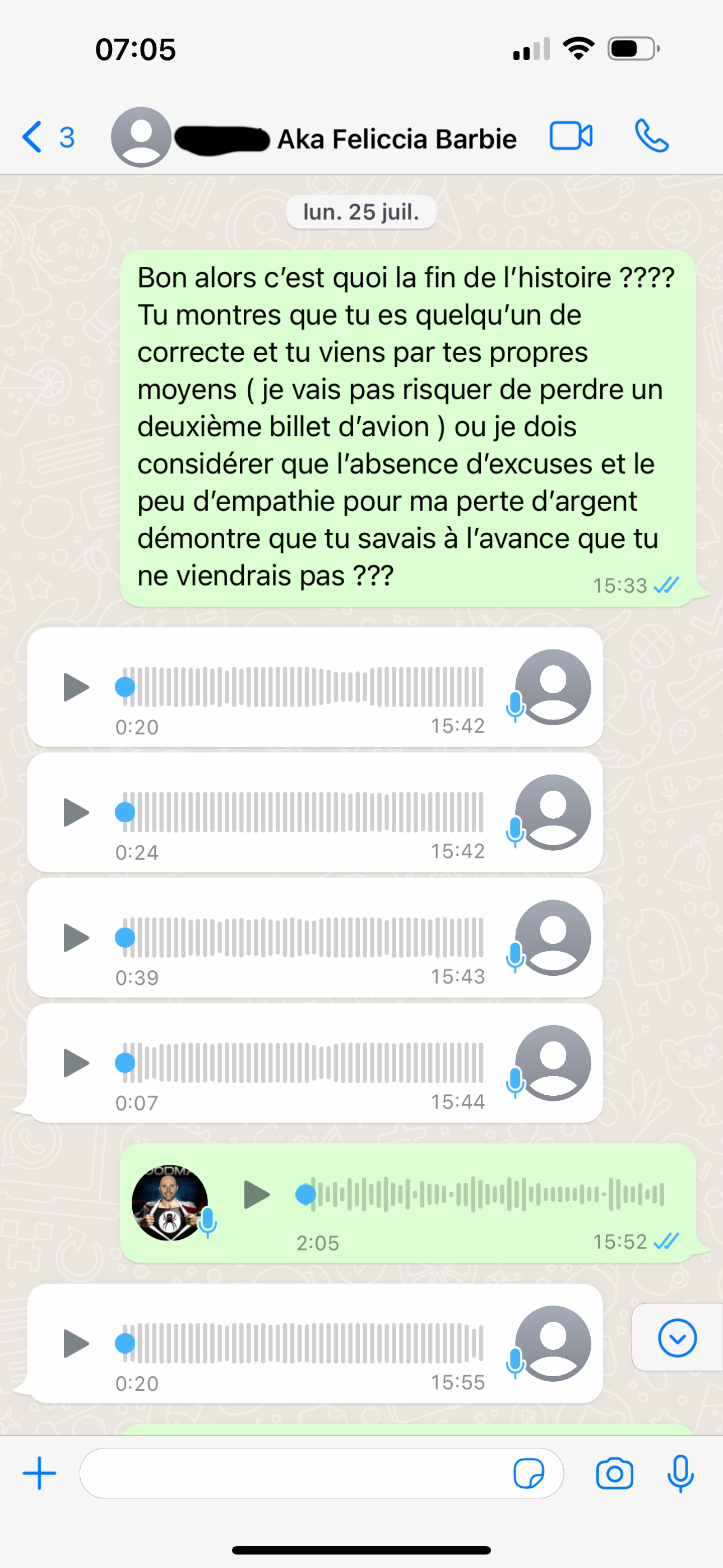Play the 0:20 voice message sent at 15:42

click(x=76, y=687)
